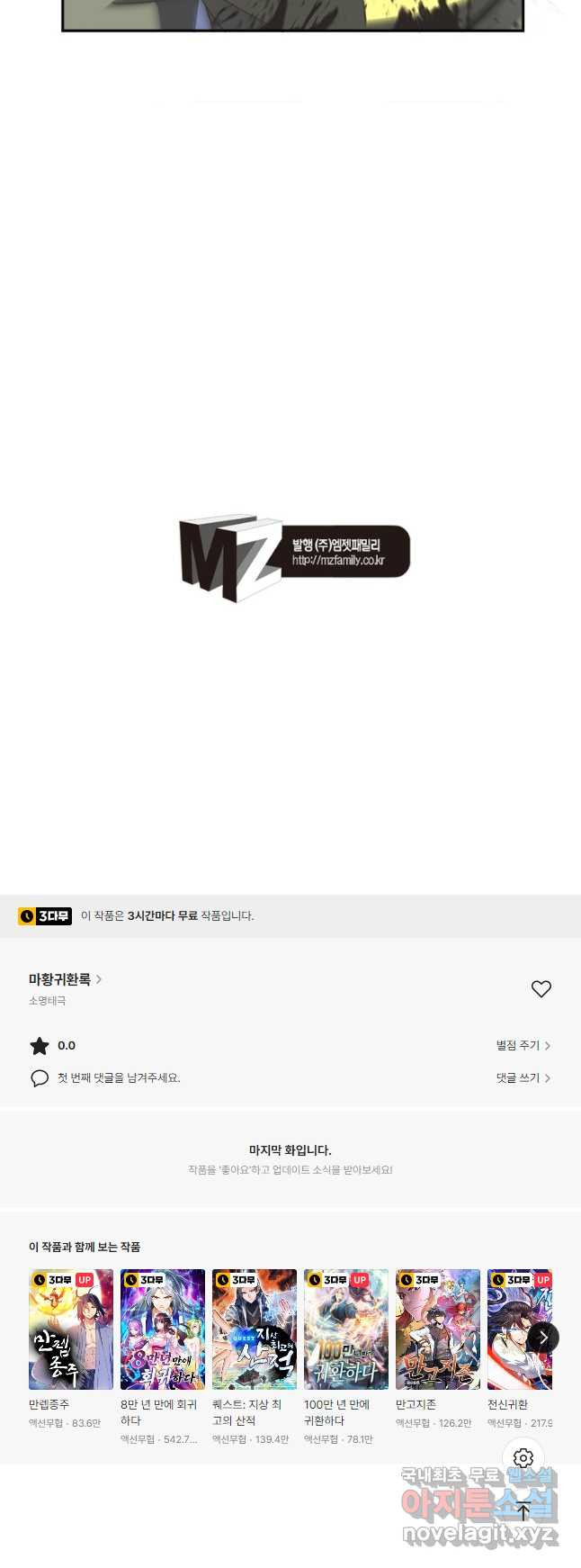Image resolution: width=581 pixels, height=1568 pixels.
Task: Open 8만 년 만에 회귀하다
Action: click(x=163, y=1329)
